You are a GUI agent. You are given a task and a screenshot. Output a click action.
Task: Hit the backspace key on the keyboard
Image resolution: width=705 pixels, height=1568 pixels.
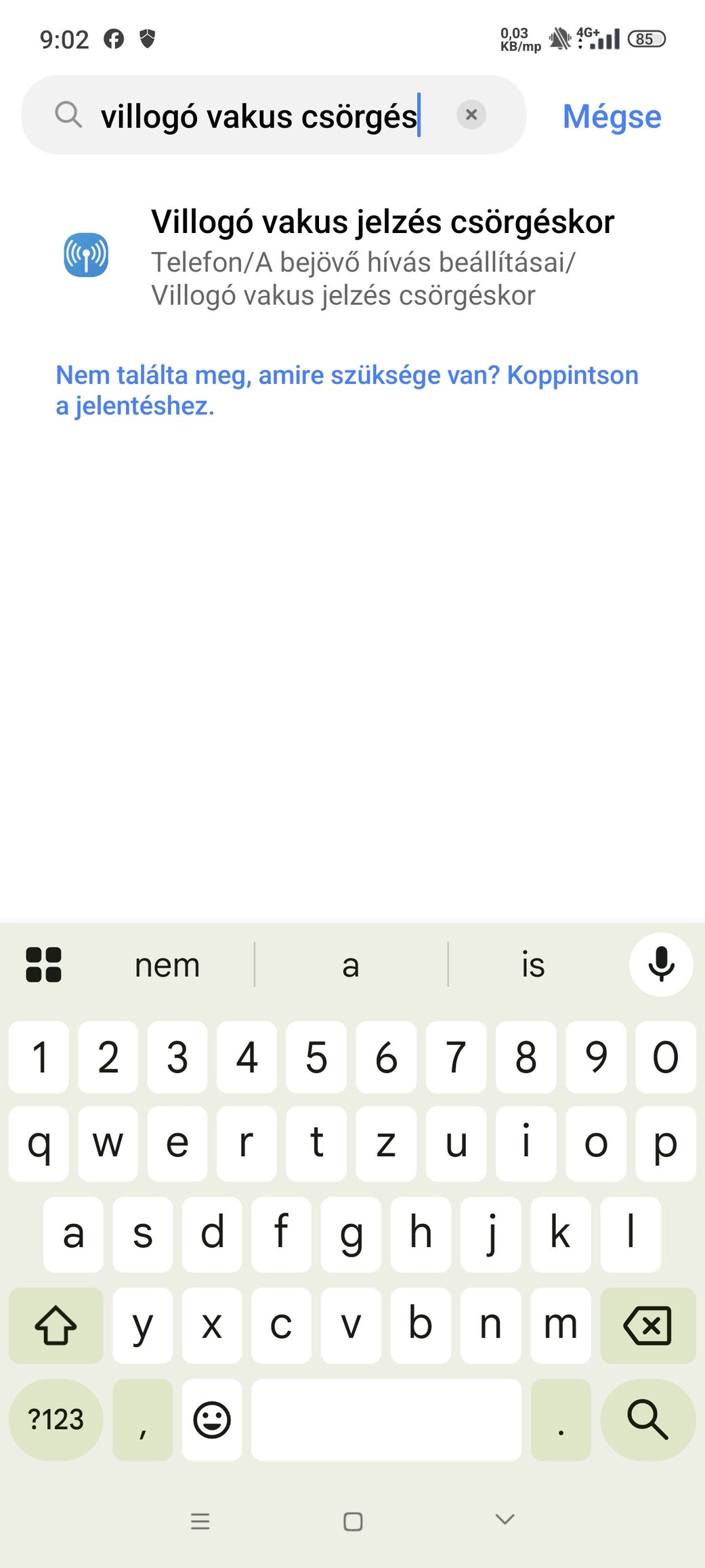648,1326
